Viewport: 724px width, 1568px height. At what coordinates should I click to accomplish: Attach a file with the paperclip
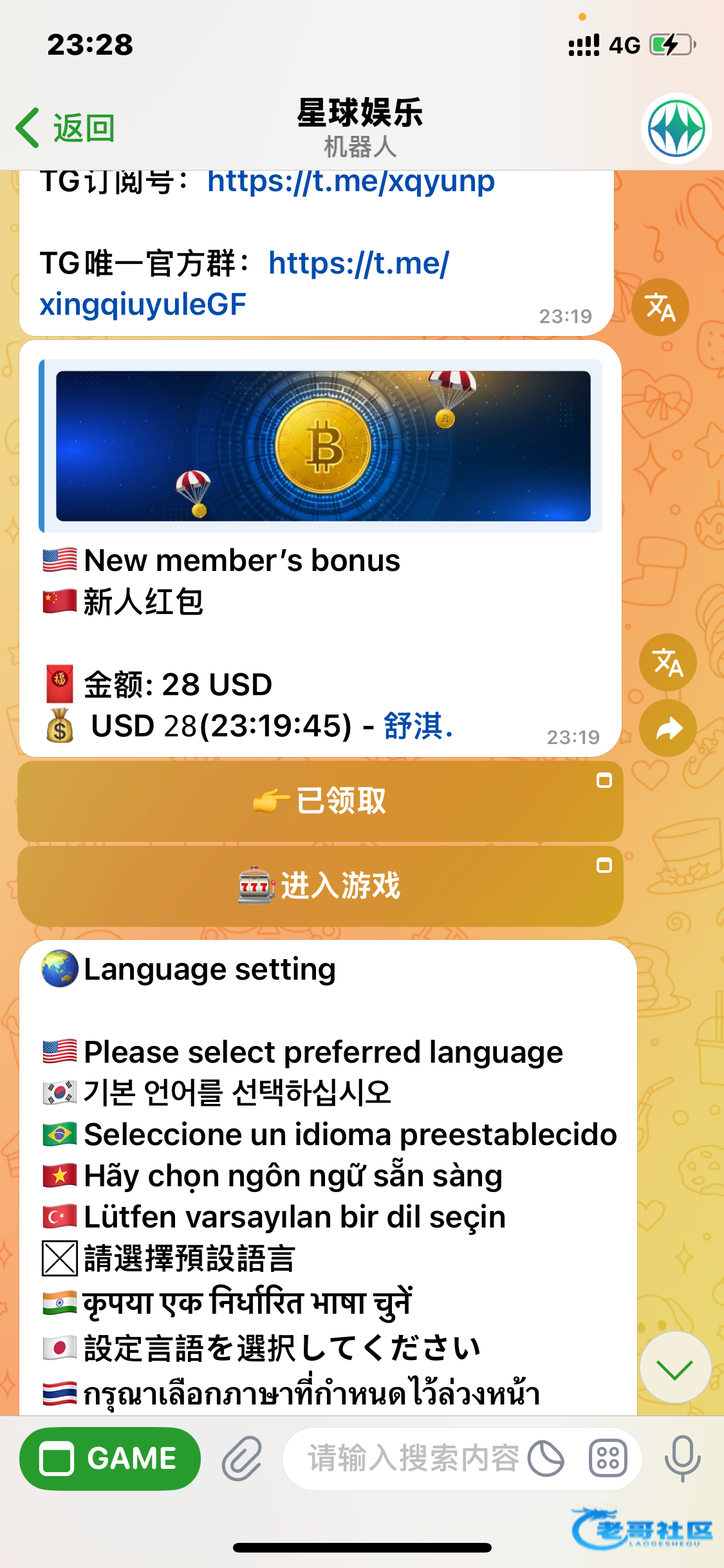pos(242,1459)
